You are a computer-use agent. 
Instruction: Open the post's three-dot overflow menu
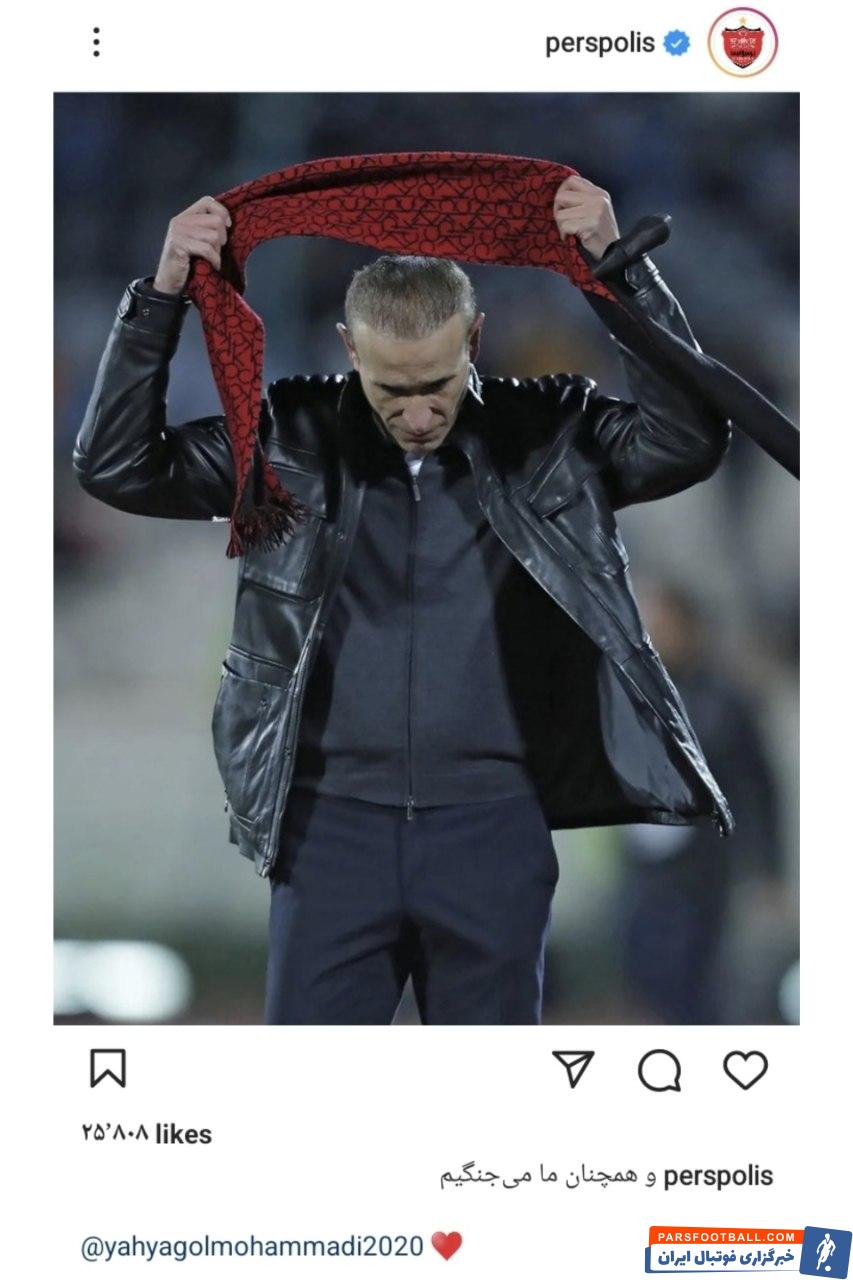click(96, 42)
